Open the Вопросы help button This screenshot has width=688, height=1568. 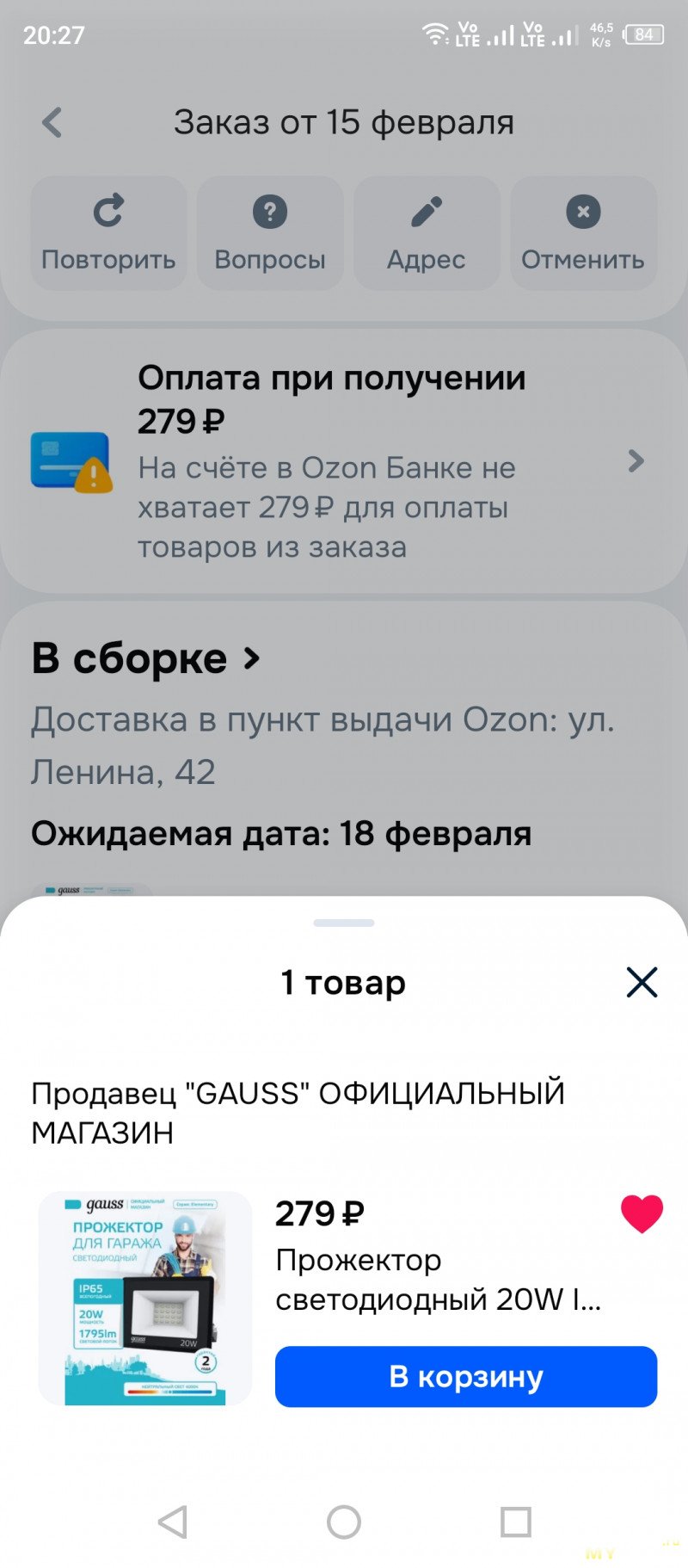coord(270,233)
